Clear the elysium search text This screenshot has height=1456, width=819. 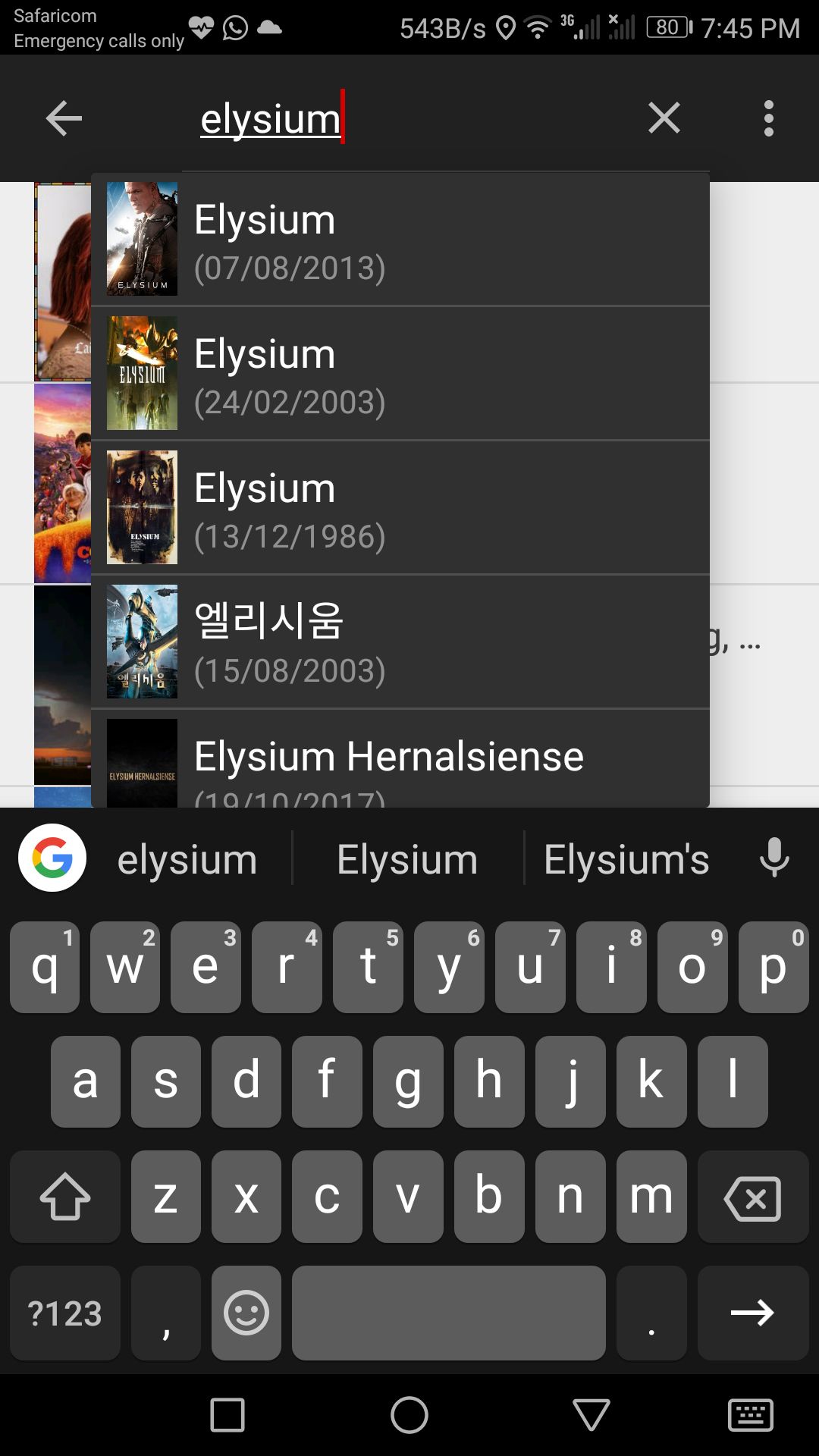click(x=664, y=118)
